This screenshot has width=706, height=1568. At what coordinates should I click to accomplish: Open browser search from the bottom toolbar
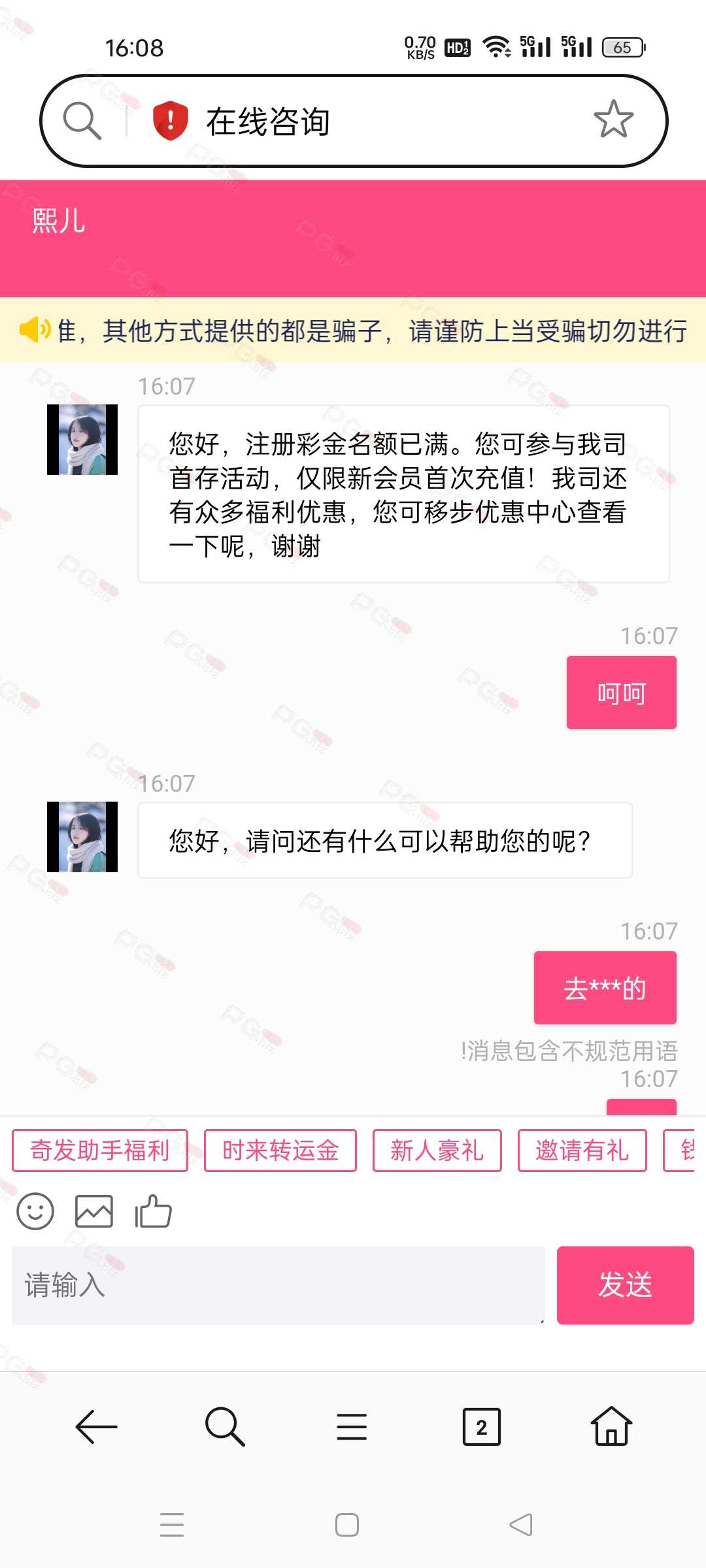[225, 1426]
